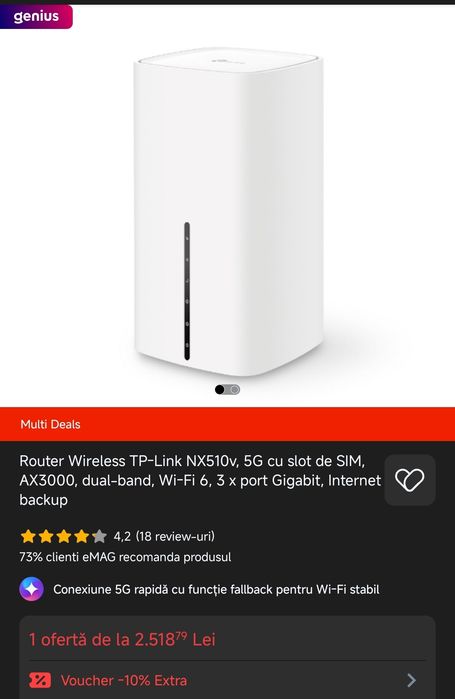455x699 pixels.
Task: Open the Multi Deals banner
Action: tap(227, 424)
